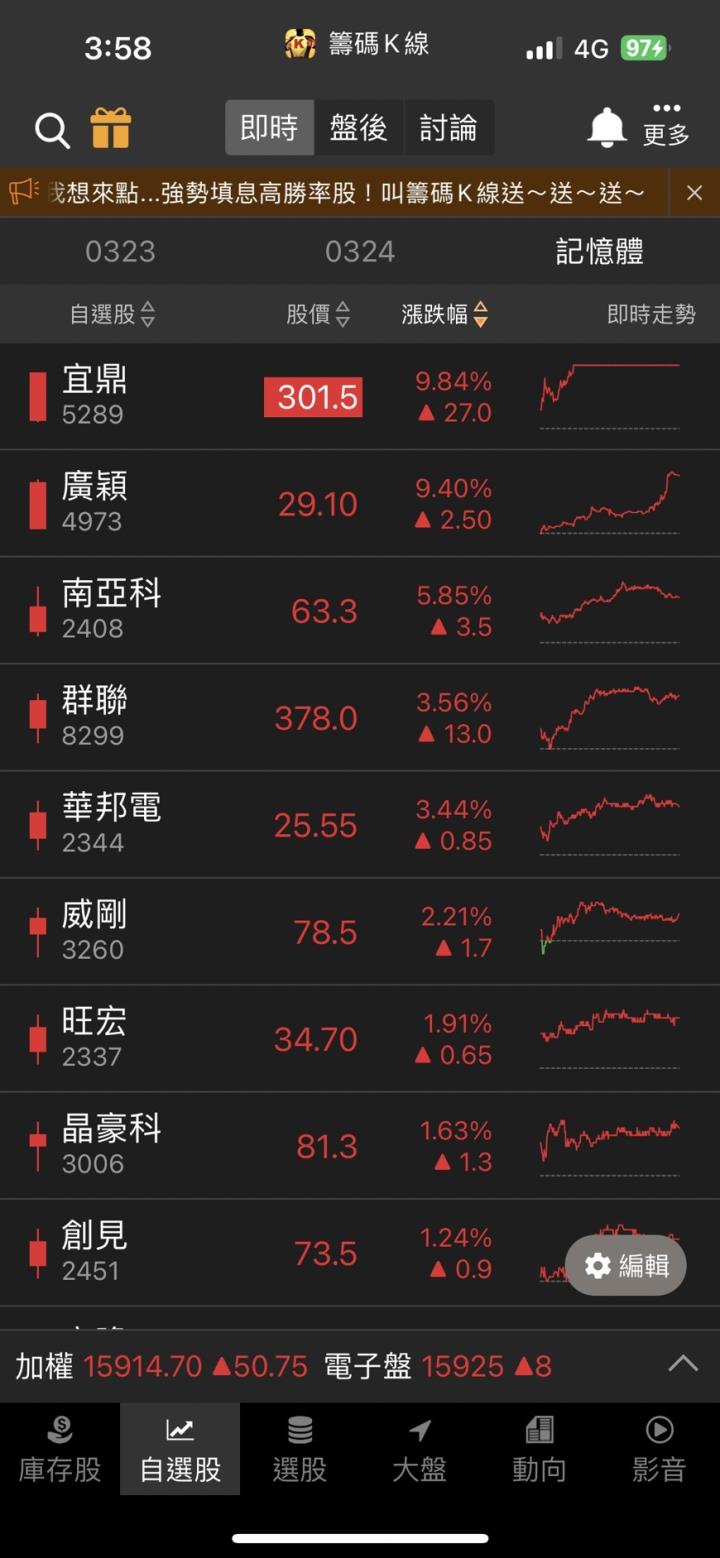This screenshot has width=720, height=1558.
Task: Tap the 編輯 edit button
Action: 626,1266
